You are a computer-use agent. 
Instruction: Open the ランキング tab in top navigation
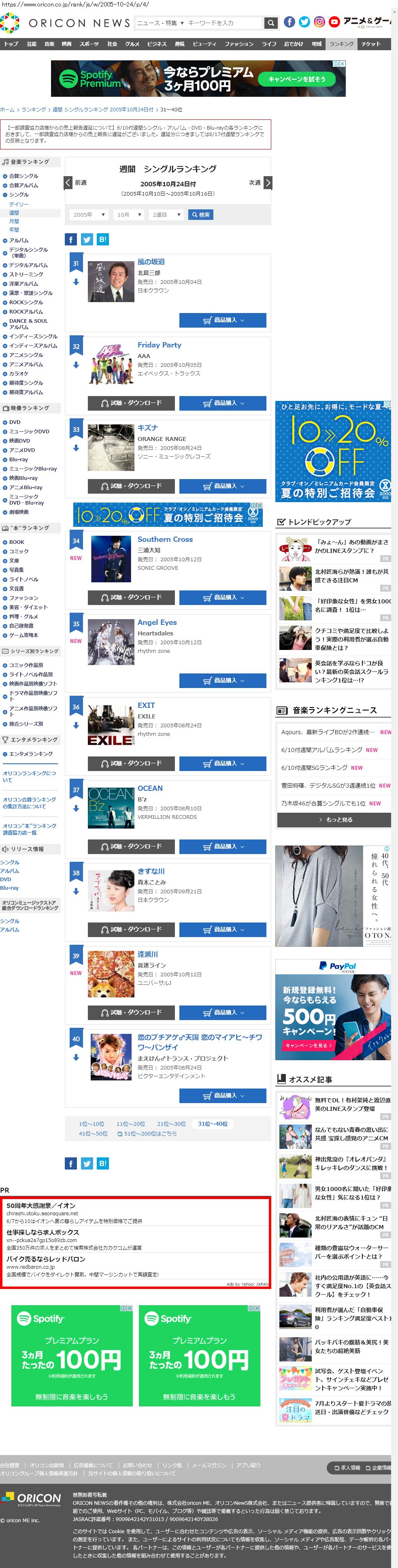click(341, 44)
